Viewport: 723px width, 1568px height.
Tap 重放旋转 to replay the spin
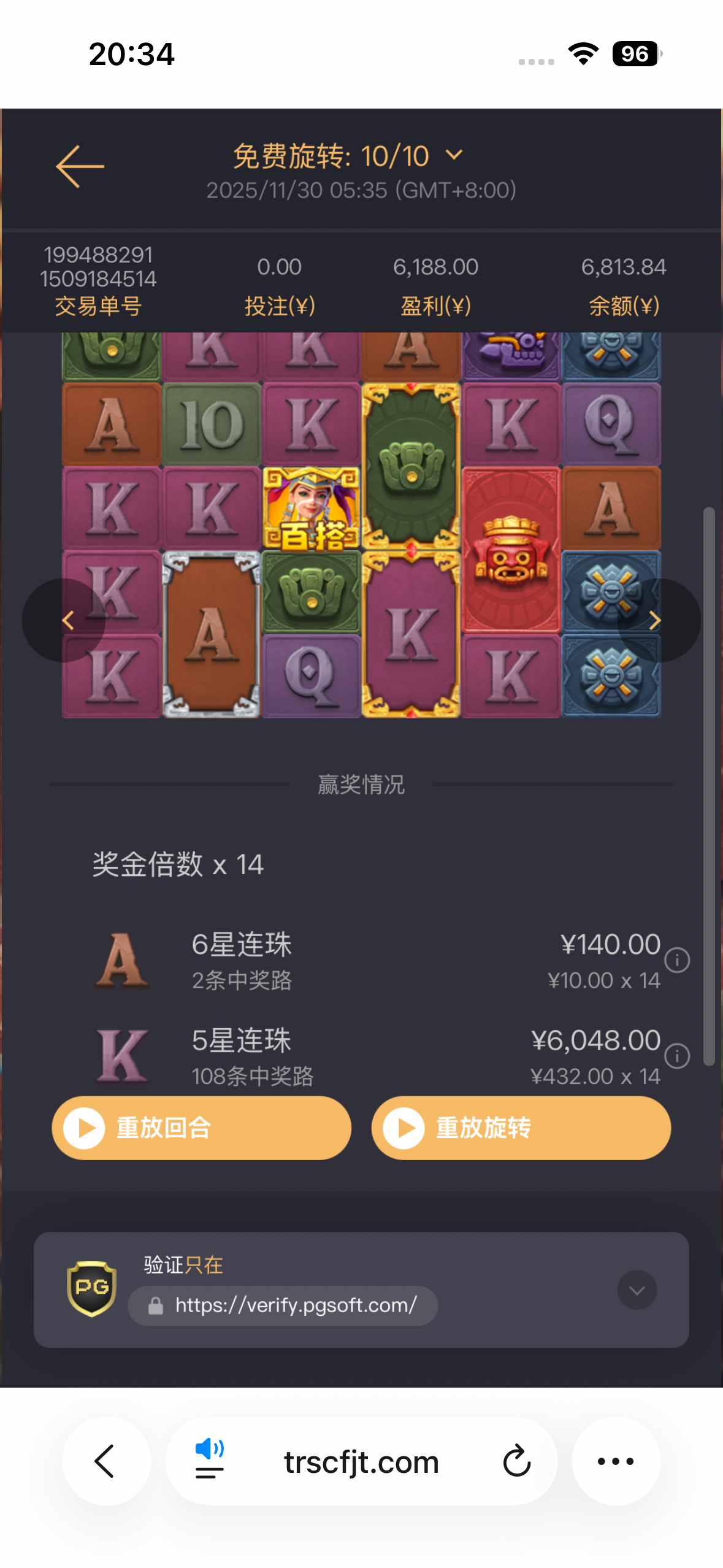tap(521, 1128)
